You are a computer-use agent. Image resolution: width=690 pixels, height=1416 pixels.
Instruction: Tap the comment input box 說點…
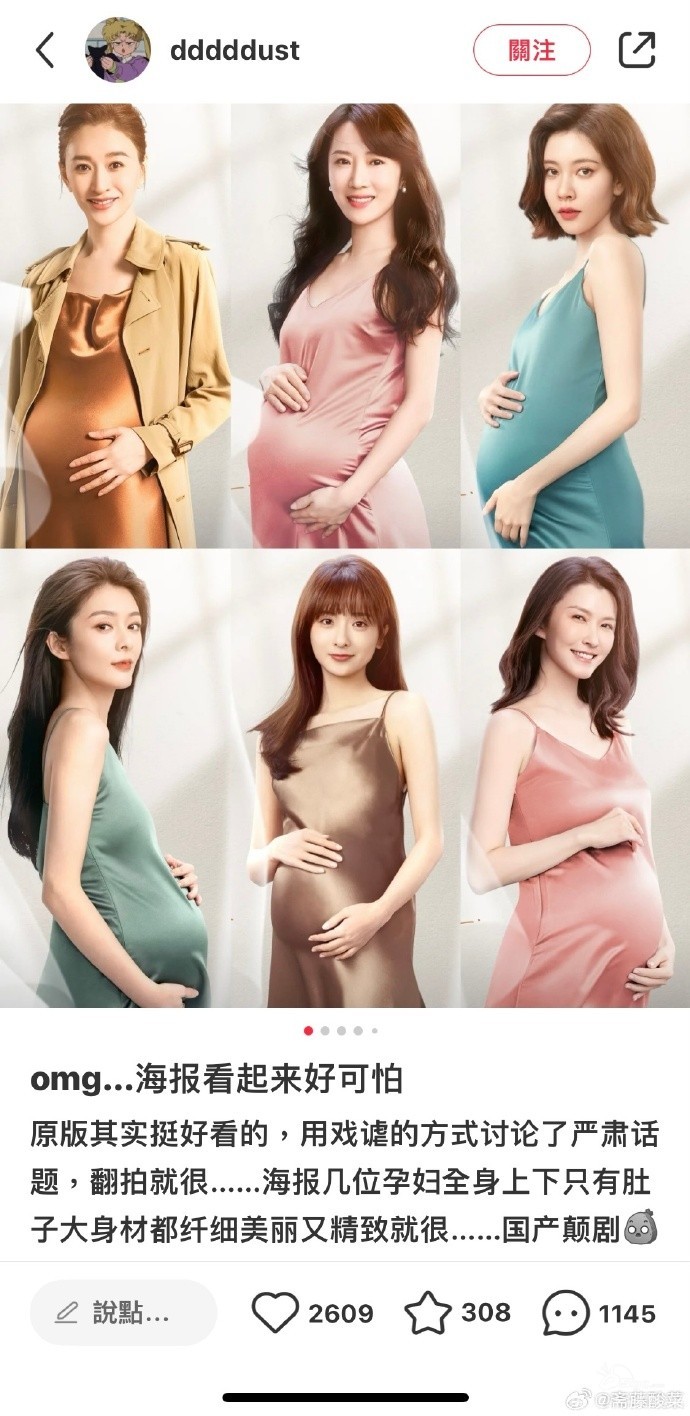click(x=123, y=1312)
